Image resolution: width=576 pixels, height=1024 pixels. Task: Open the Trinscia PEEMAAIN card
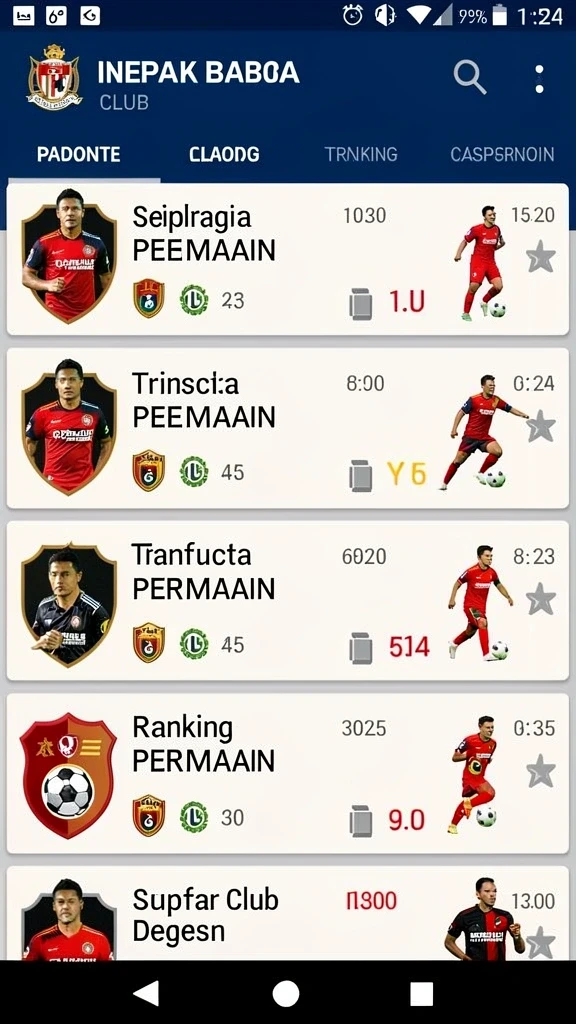coord(287,428)
